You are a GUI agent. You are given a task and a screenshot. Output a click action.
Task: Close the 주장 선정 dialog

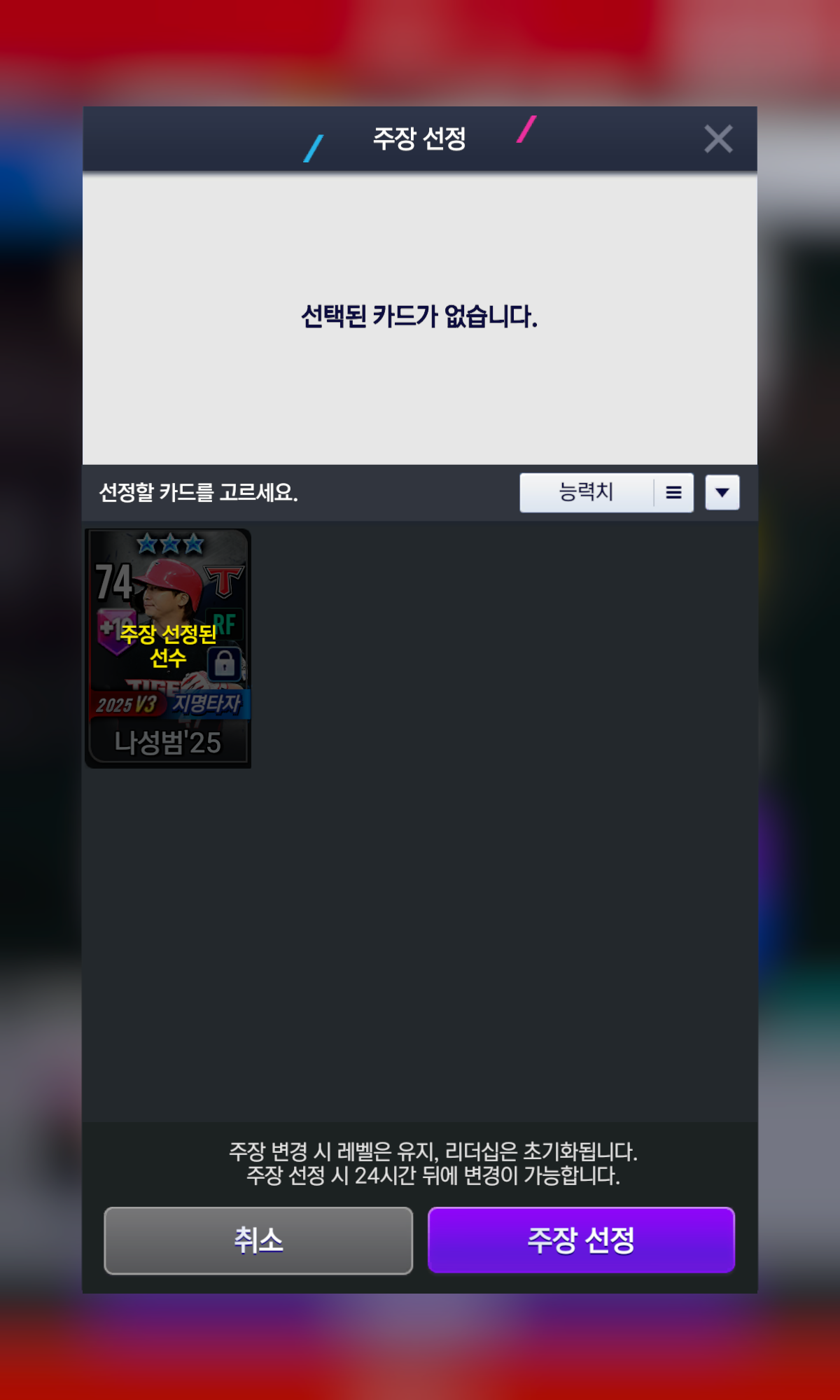[x=718, y=139]
